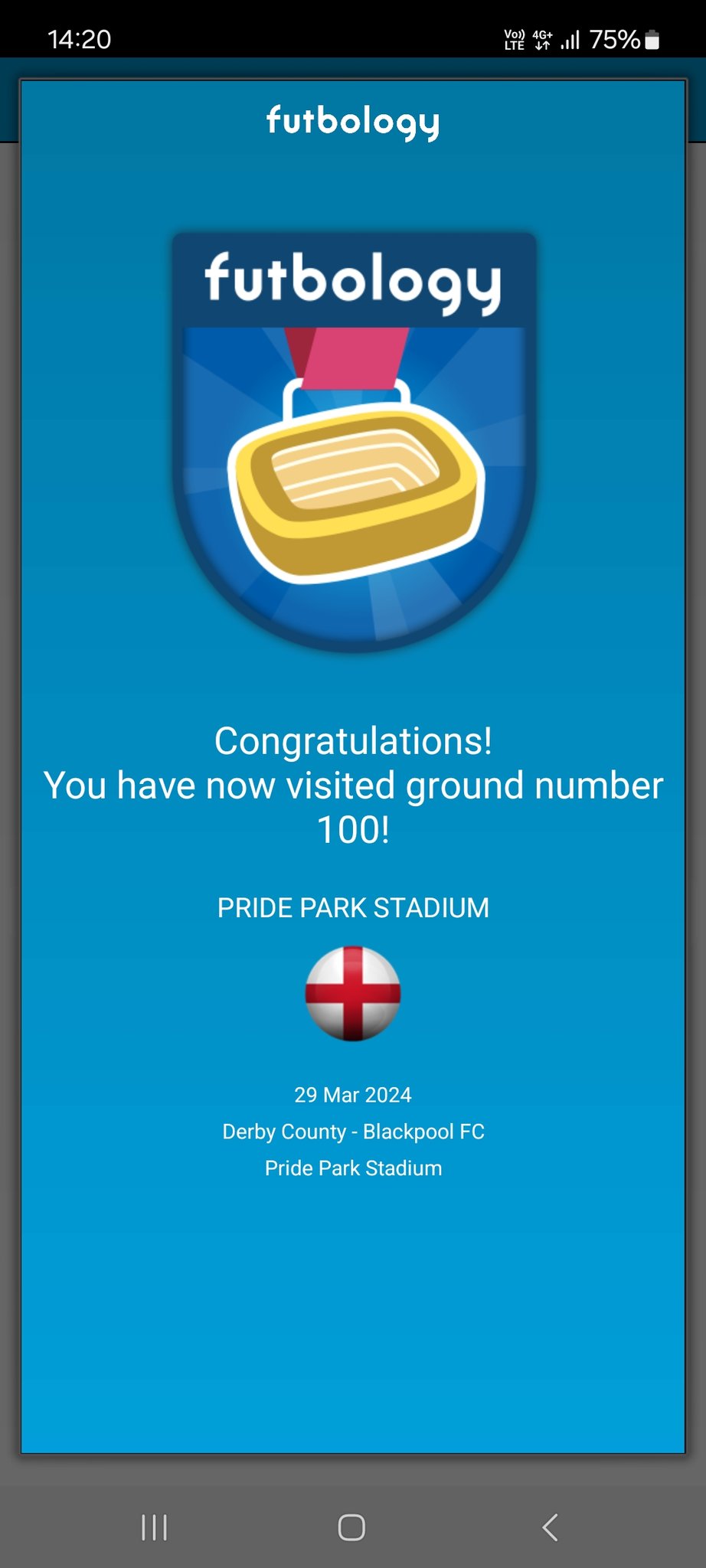
Task: Go back using the navigation bar arrow
Action: point(550,1527)
